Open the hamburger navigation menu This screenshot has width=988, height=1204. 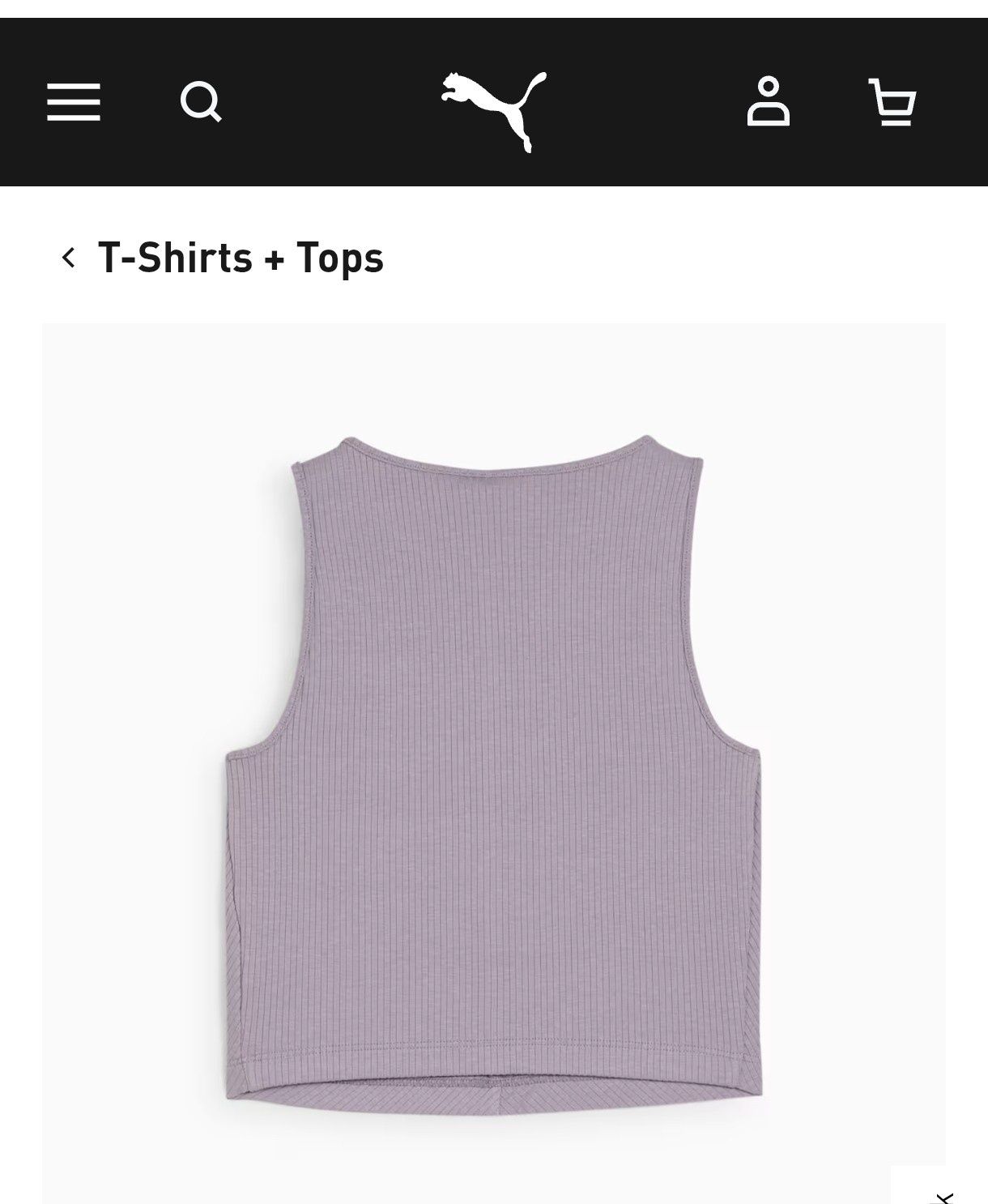[74, 102]
